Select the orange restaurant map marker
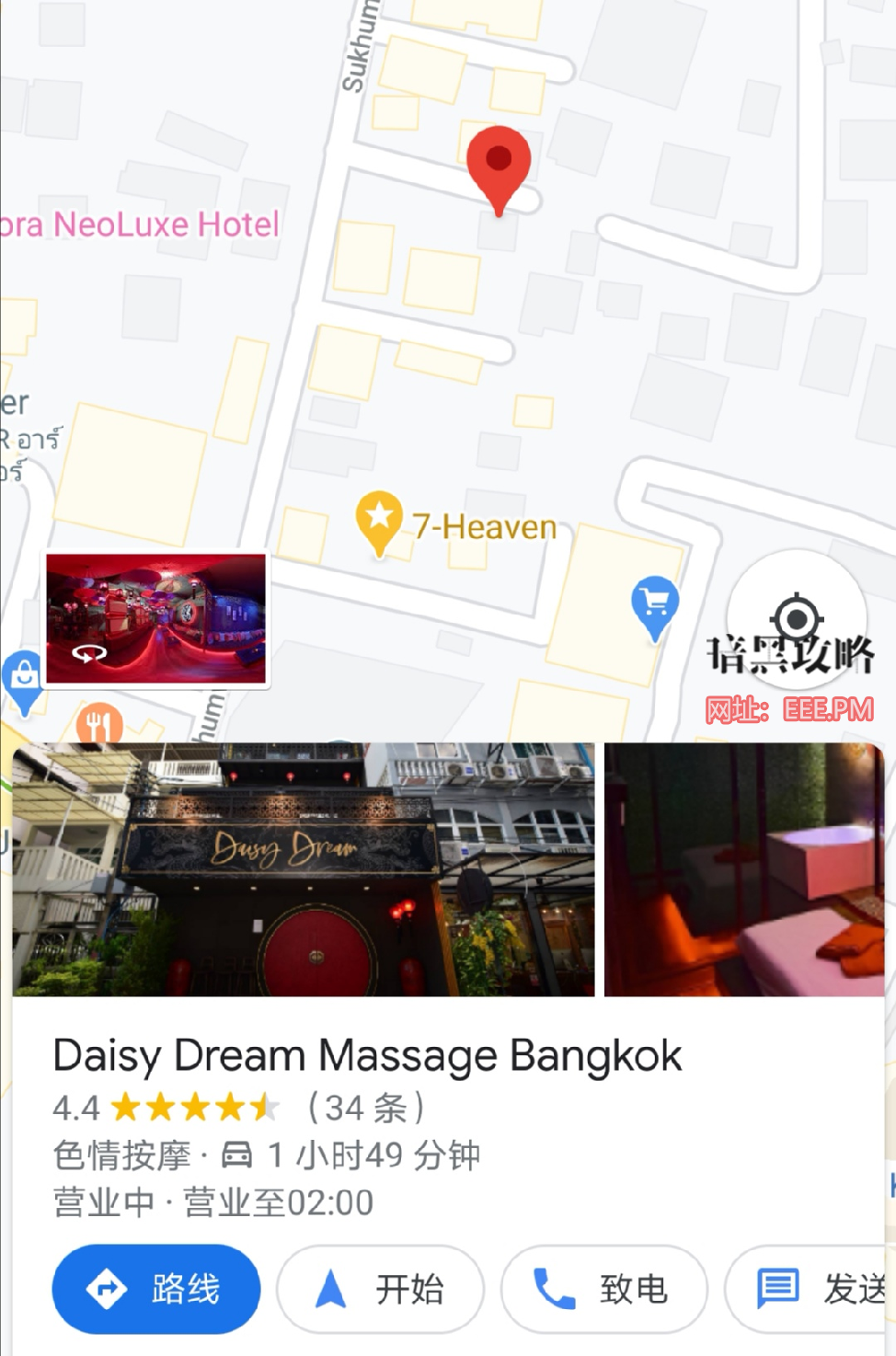Screen dimensions: 896x1356 coord(99,725)
